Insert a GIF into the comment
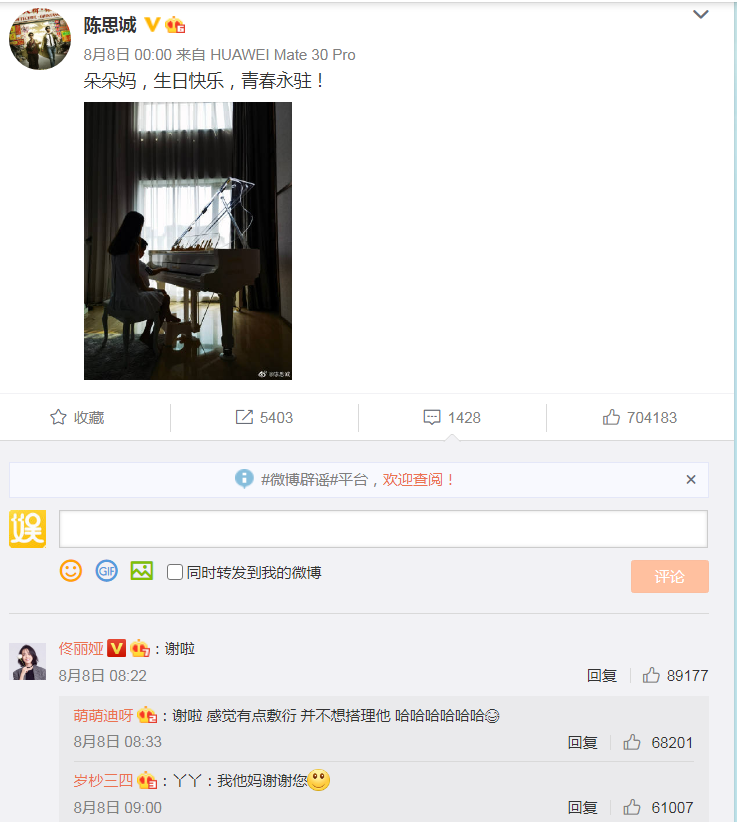 [106, 571]
